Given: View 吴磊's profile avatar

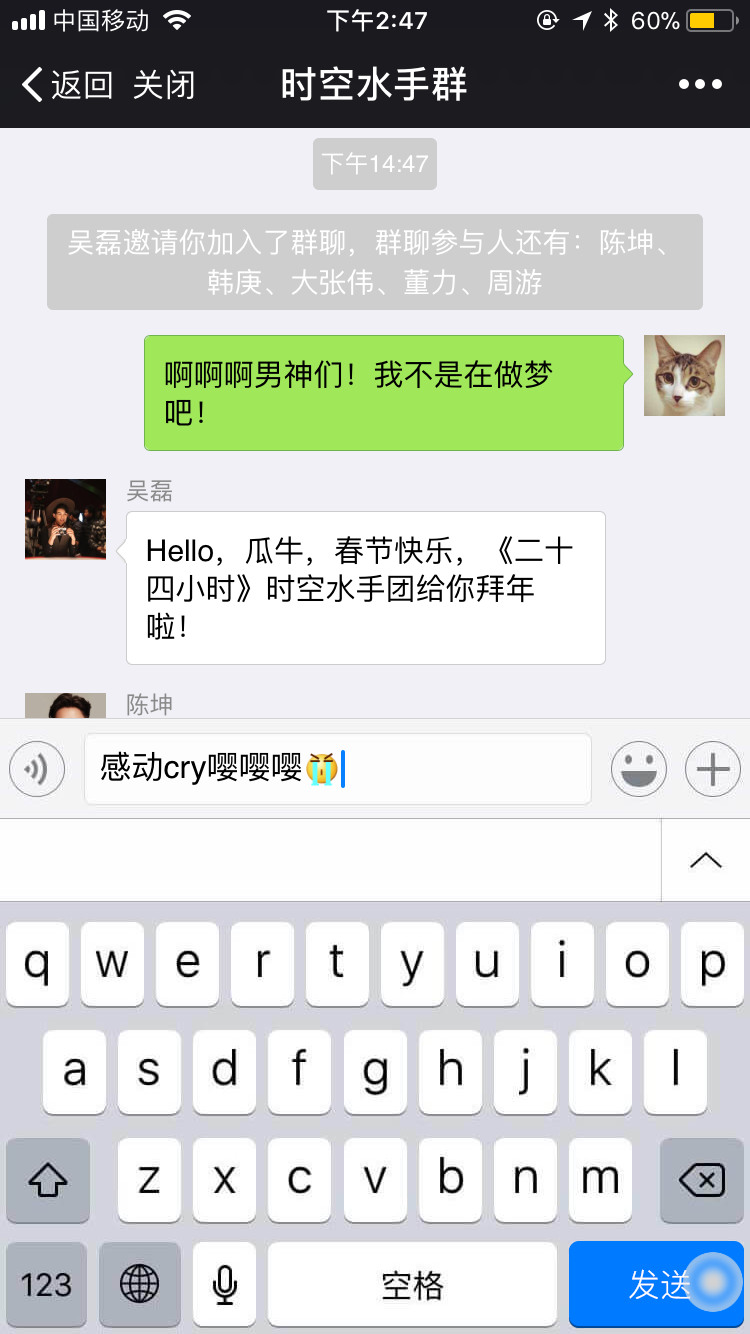Looking at the screenshot, I should [65, 519].
